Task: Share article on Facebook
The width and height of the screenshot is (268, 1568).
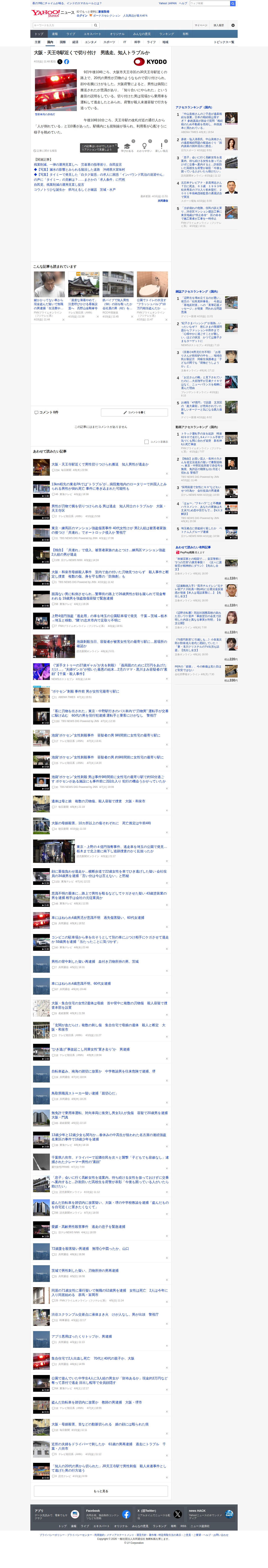Action: (66, 61)
